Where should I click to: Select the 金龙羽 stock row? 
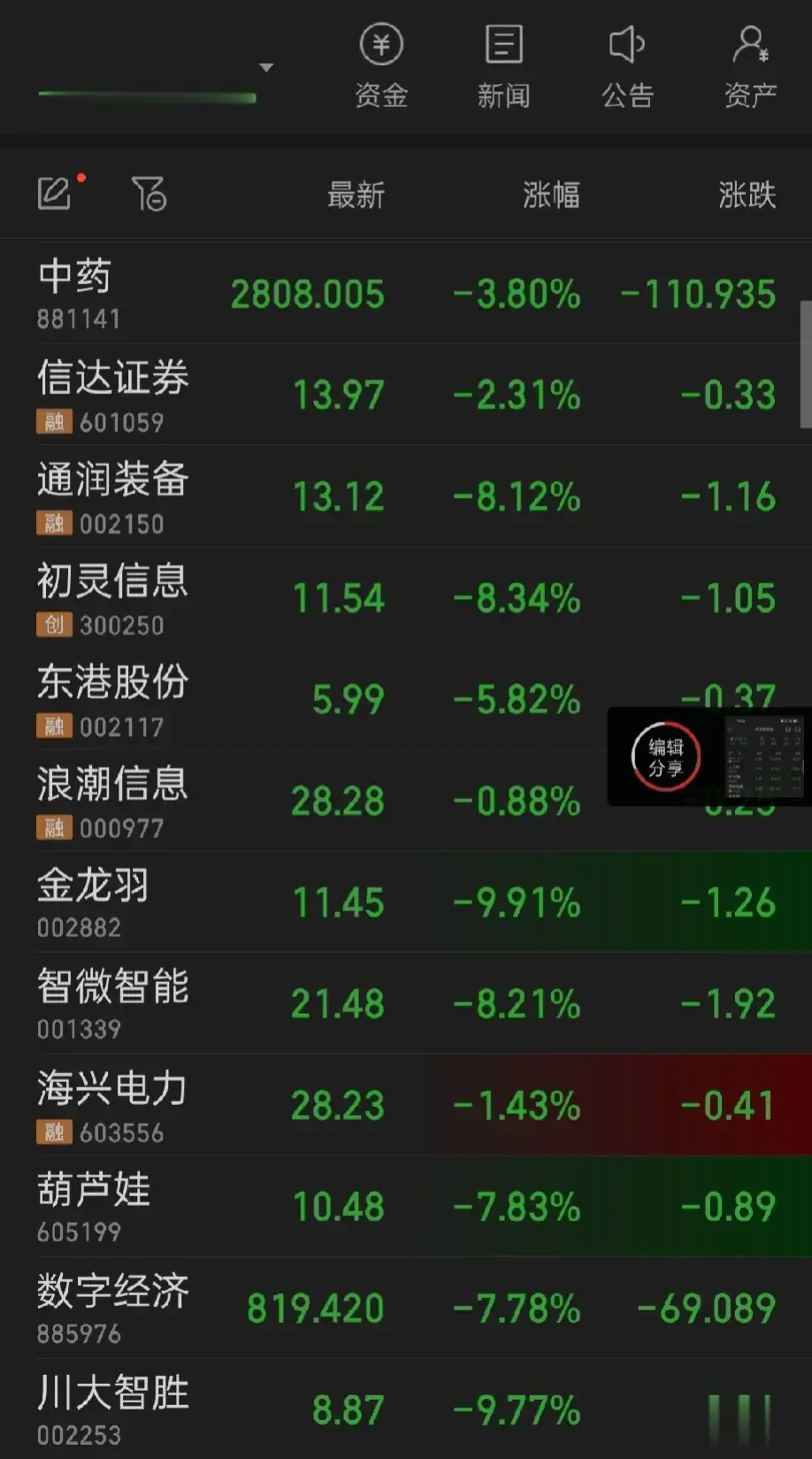pos(406,902)
